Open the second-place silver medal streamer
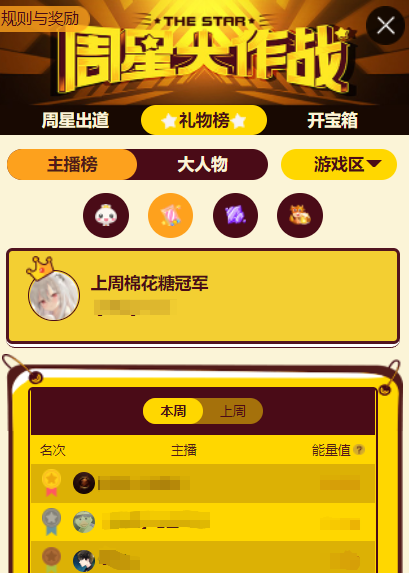Viewport: 409px width, 573px height. (203, 521)
